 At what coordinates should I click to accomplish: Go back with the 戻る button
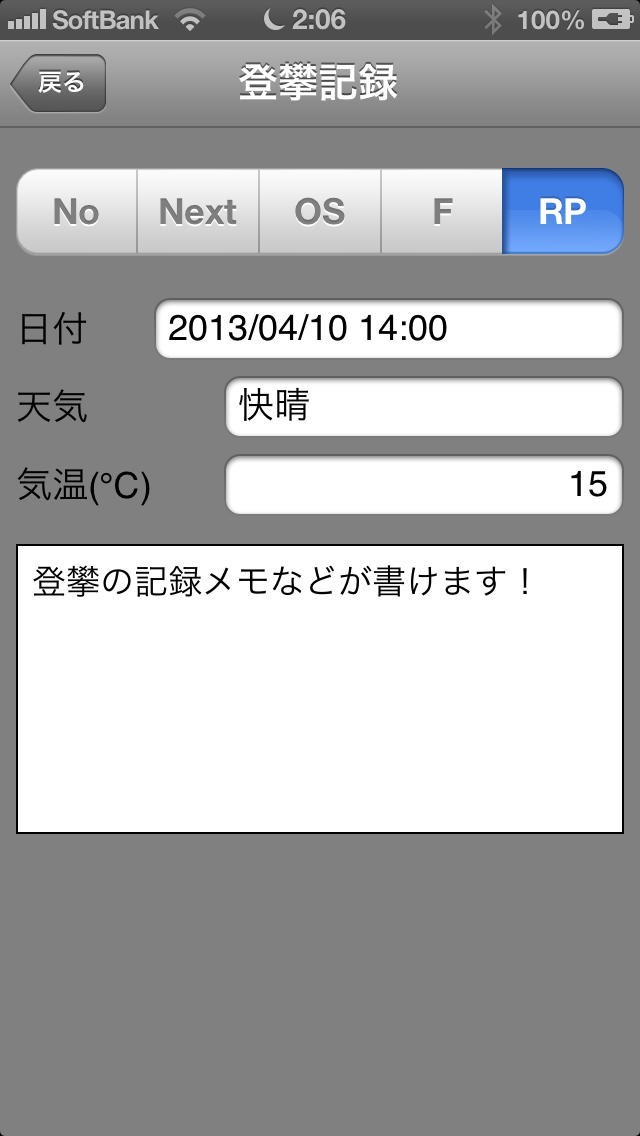(58, 83)
